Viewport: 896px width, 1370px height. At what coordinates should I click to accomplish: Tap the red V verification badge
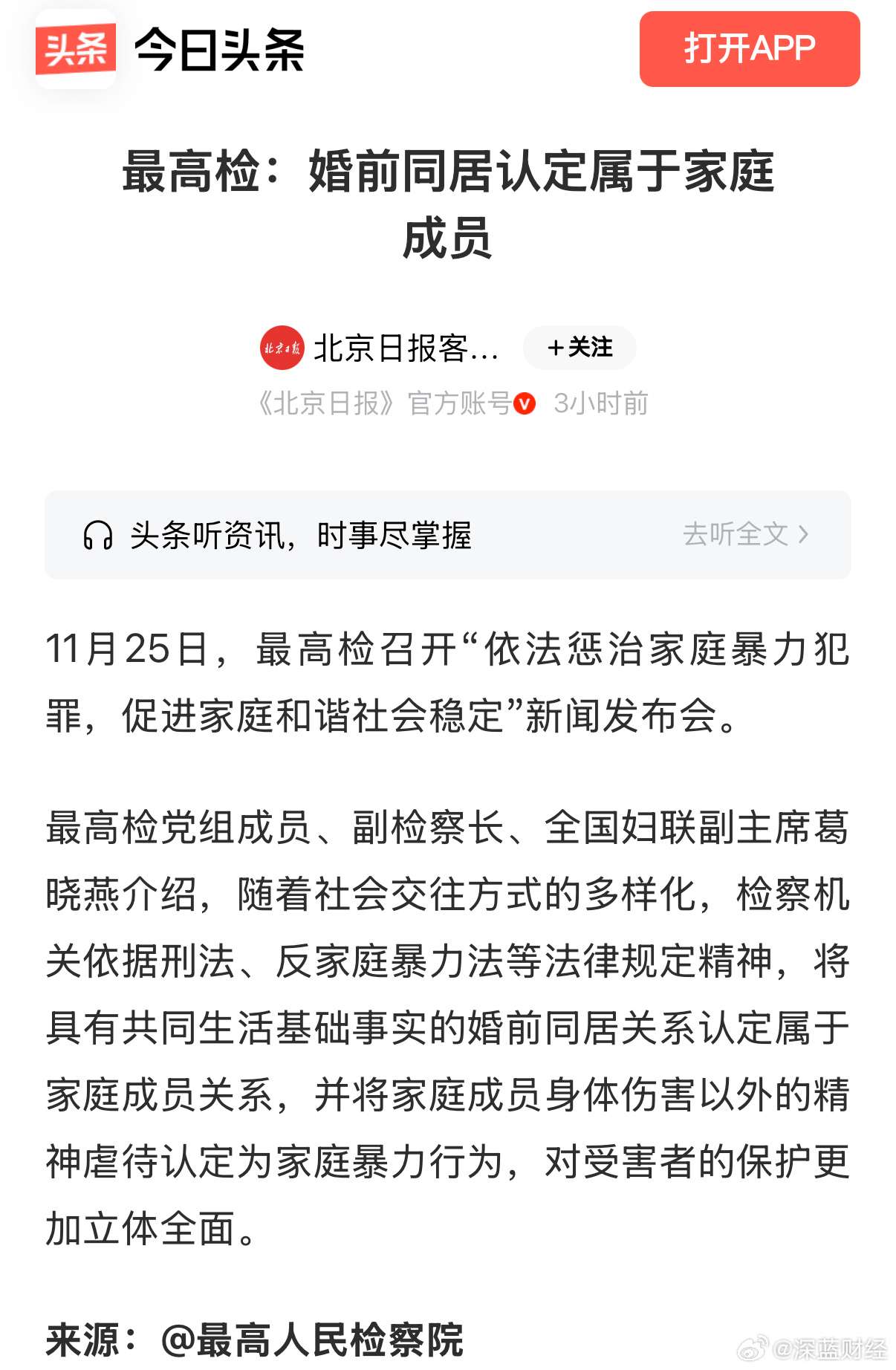pos(525,403)
